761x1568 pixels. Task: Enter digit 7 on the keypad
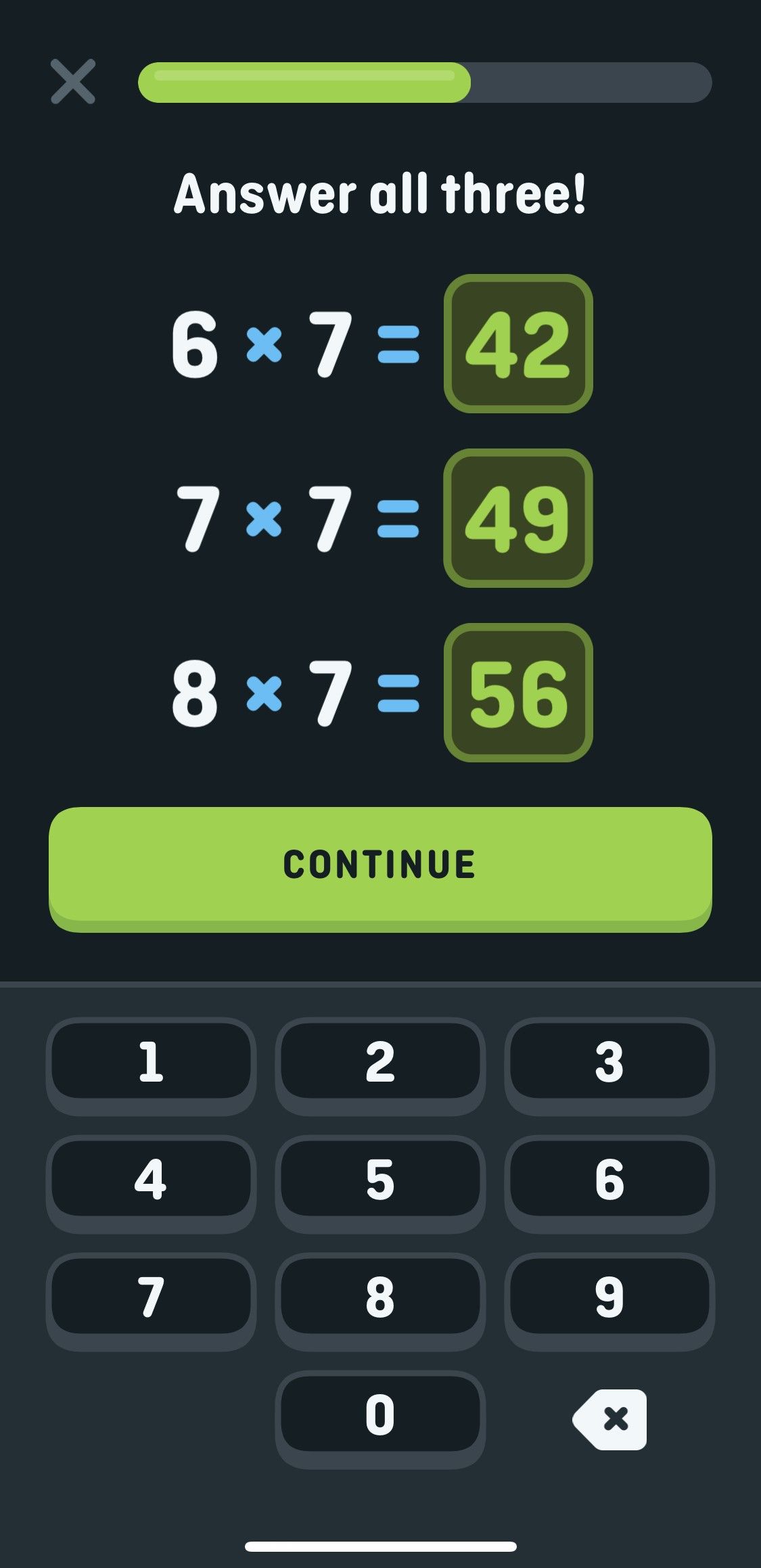coord(151,1297)
